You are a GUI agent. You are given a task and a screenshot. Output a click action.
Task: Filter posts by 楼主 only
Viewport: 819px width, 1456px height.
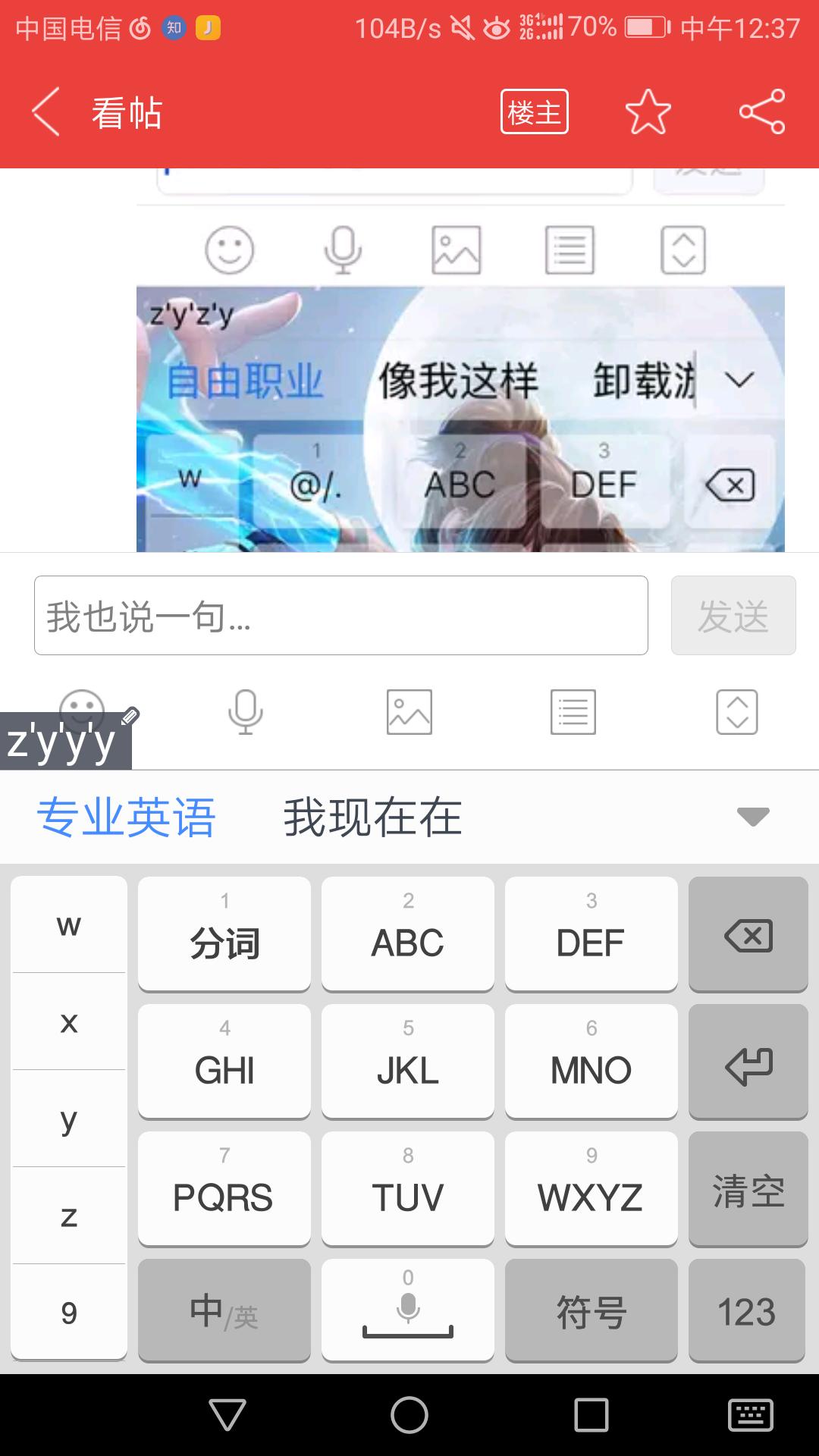point(534,112)
